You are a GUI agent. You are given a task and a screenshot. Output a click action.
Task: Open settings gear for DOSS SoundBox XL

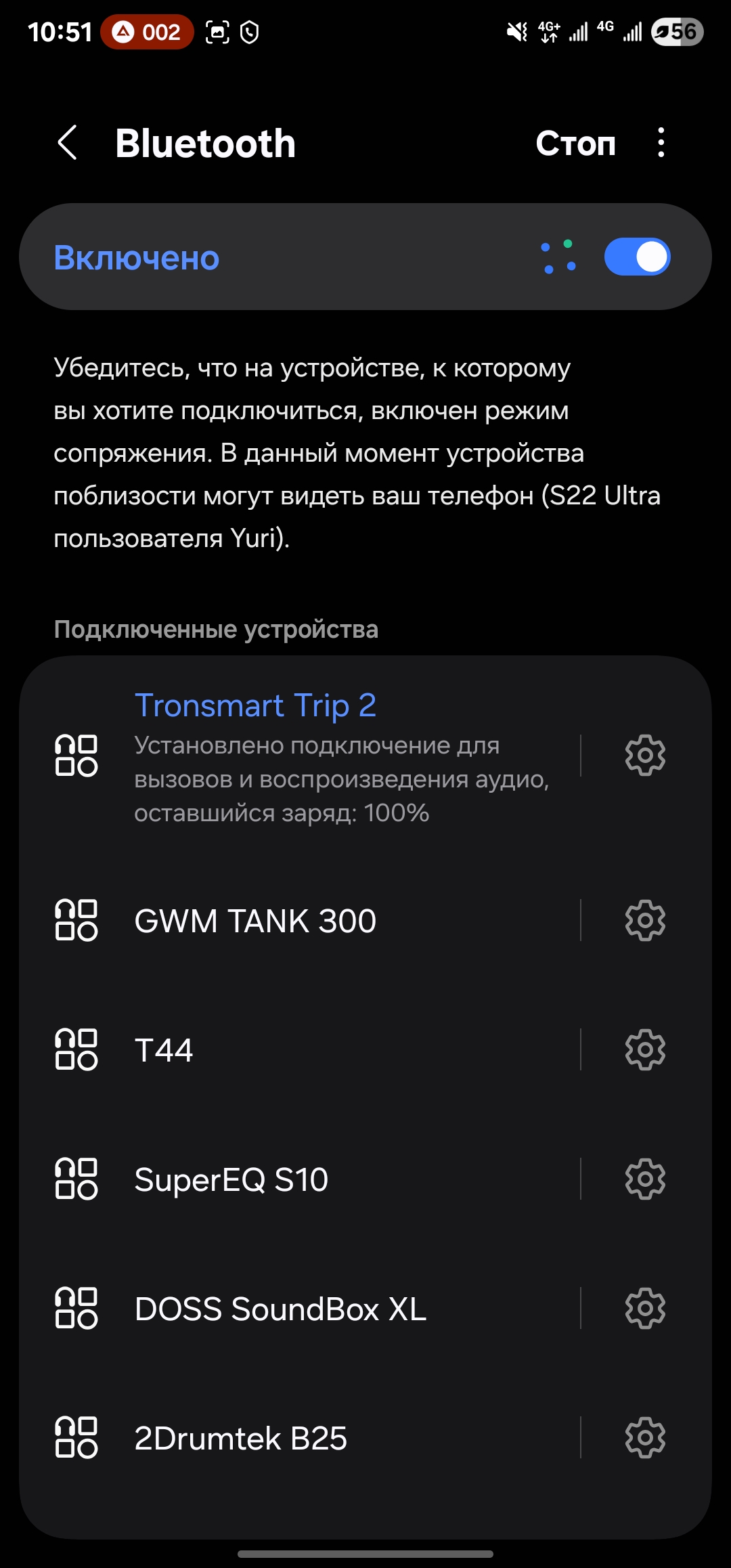645,1309
